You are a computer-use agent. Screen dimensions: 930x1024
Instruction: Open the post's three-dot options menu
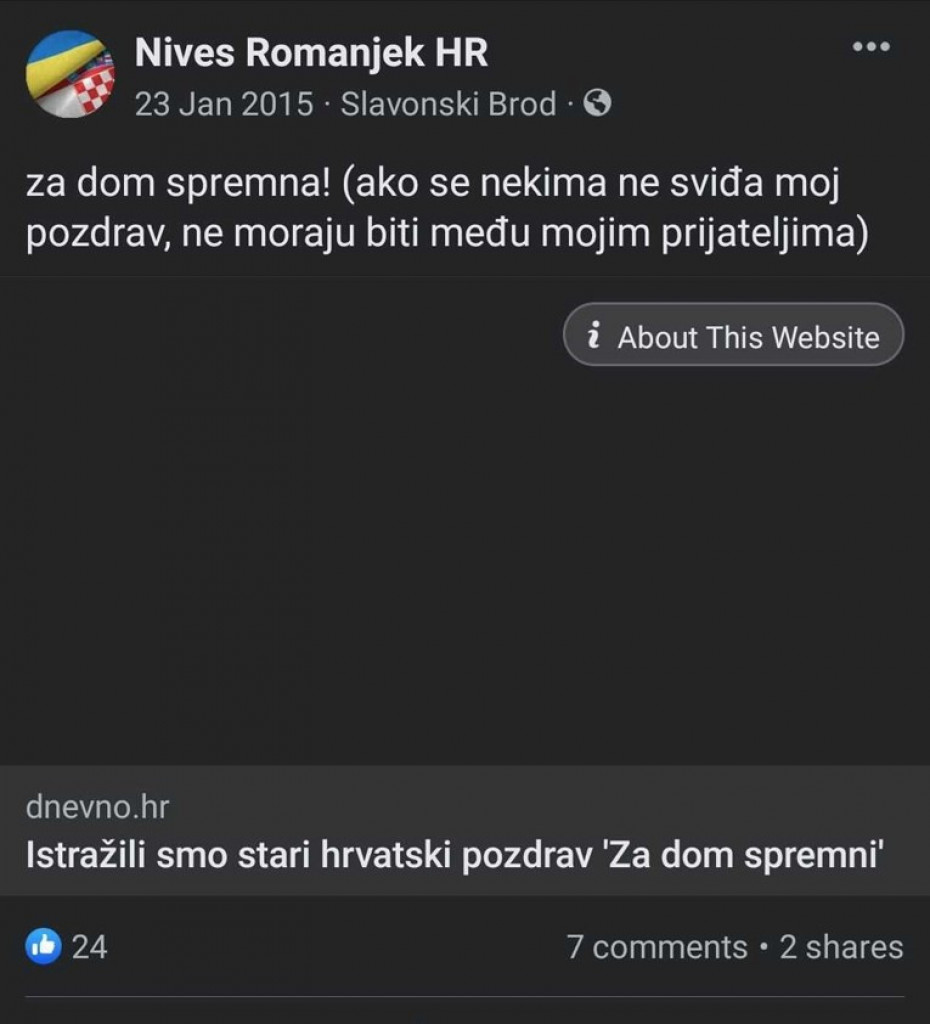(x=870, y=48)
